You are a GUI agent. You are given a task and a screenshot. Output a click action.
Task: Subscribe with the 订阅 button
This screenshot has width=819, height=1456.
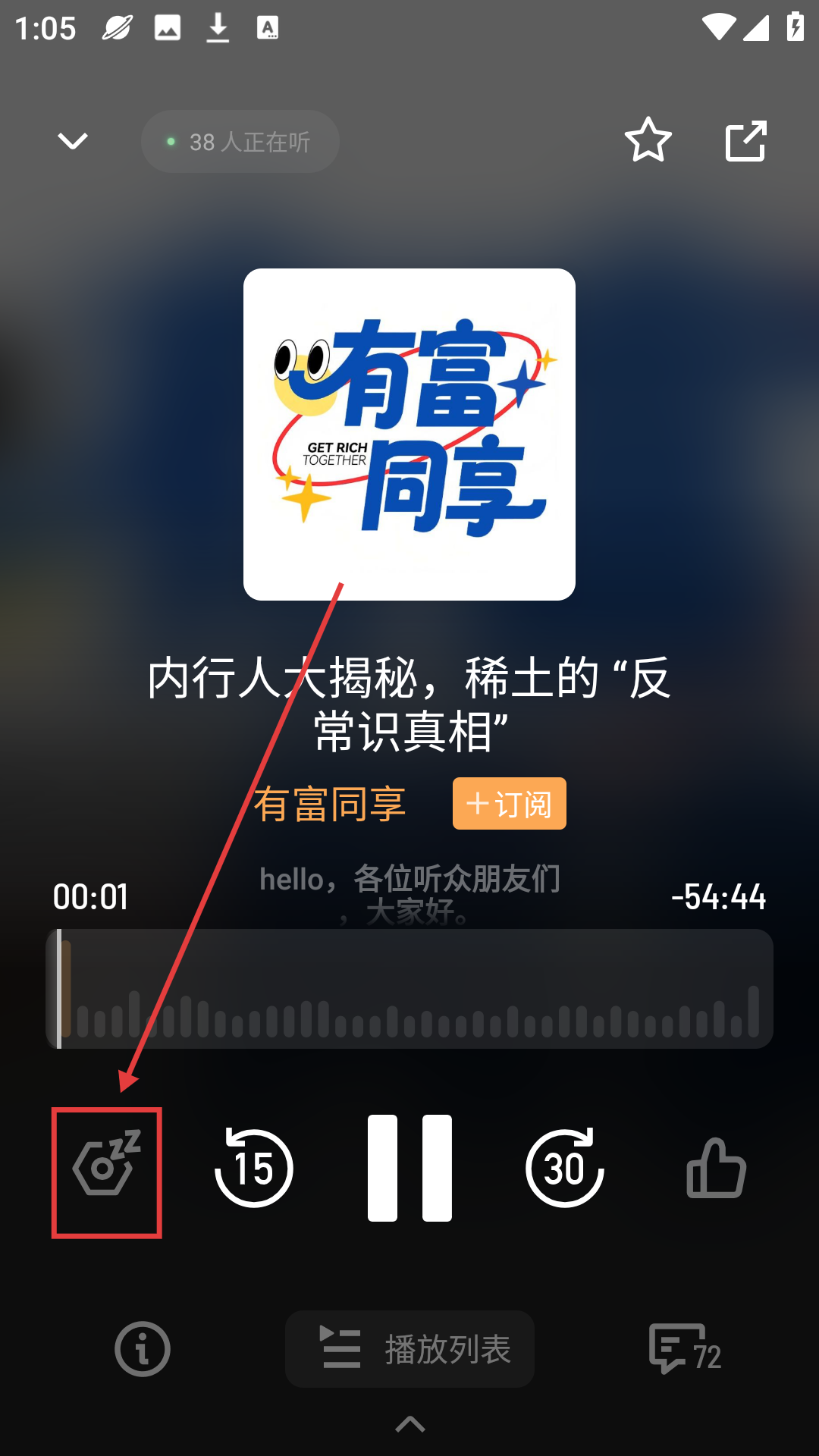click(x=509, y=804)
